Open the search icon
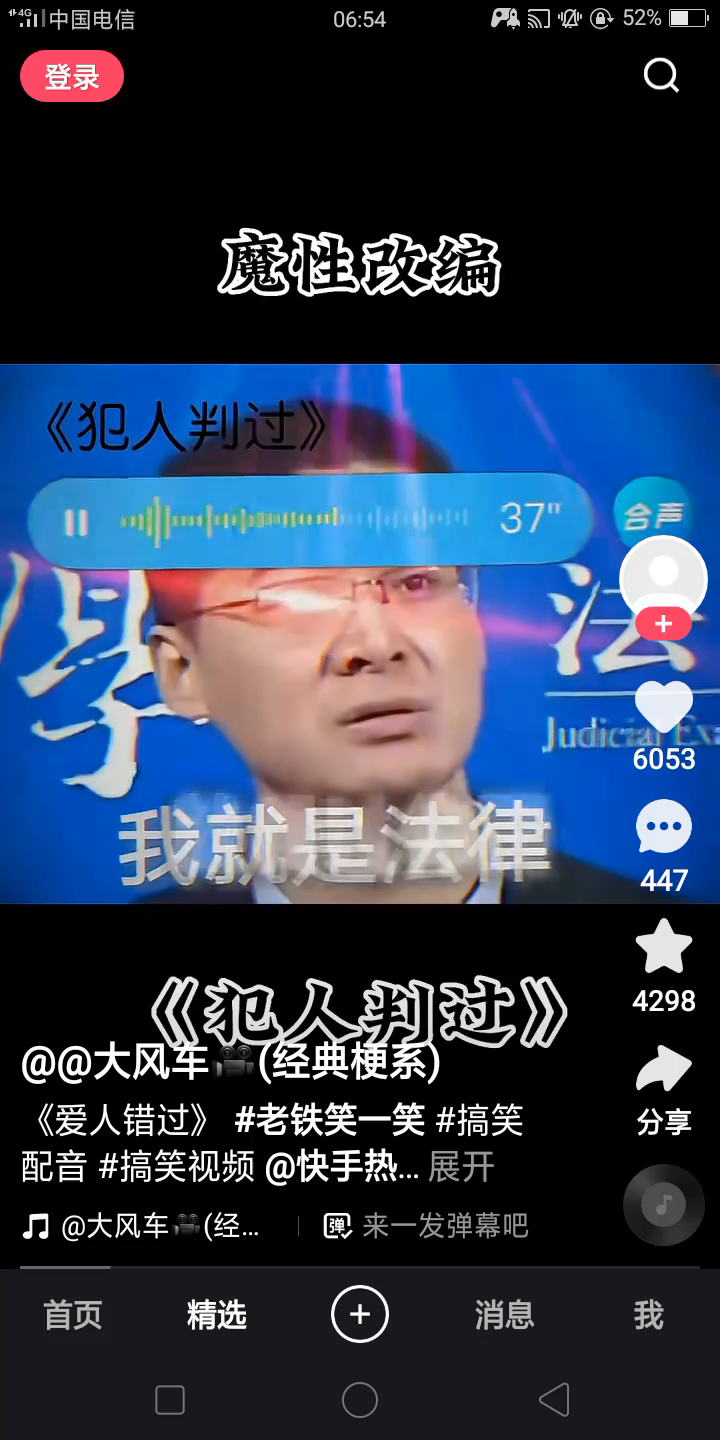Image resolution: width=720 pixels, height=1440 pixels. [661, 75]
